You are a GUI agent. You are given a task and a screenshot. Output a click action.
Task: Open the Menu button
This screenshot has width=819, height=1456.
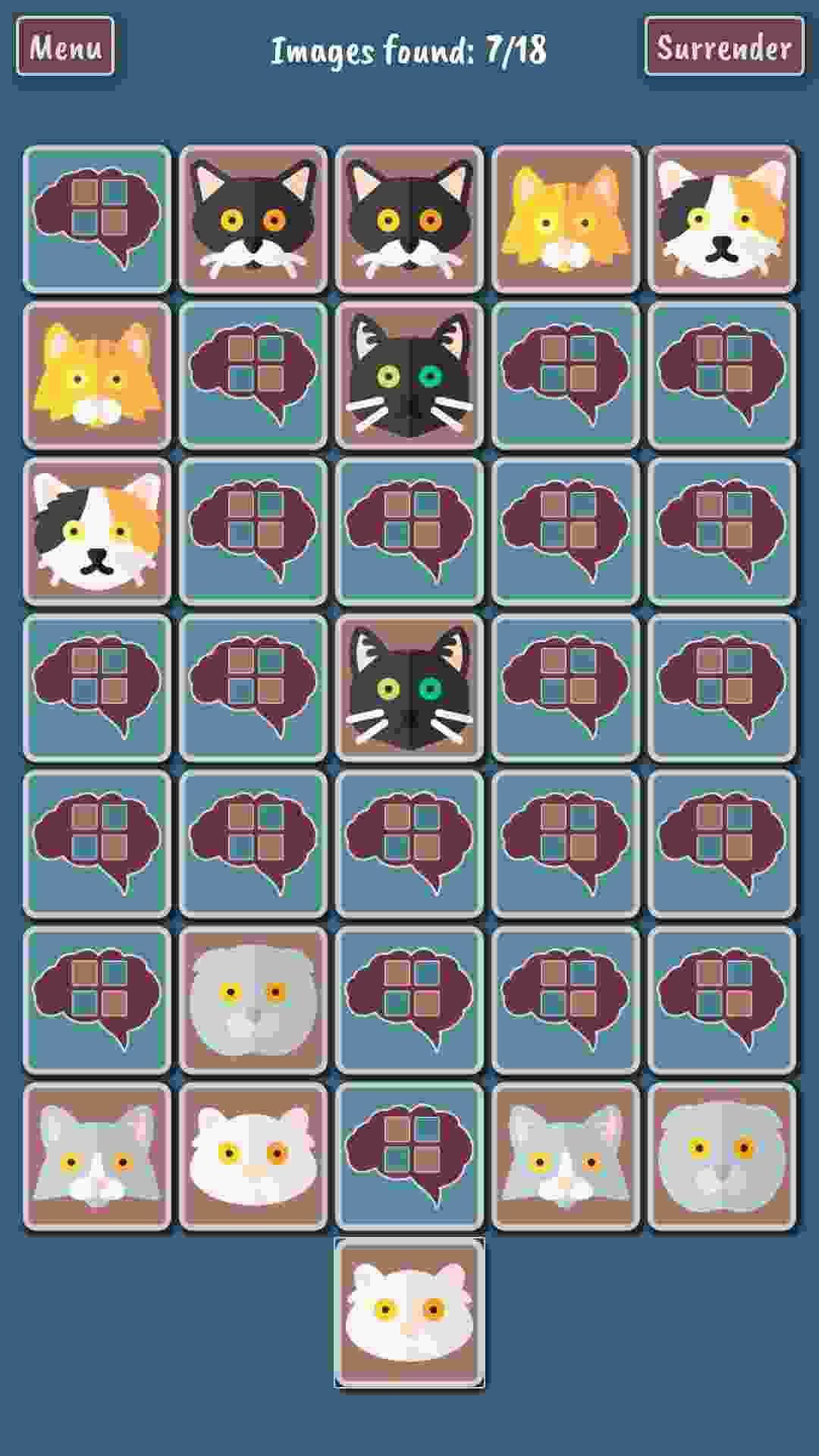pos(65,47)
